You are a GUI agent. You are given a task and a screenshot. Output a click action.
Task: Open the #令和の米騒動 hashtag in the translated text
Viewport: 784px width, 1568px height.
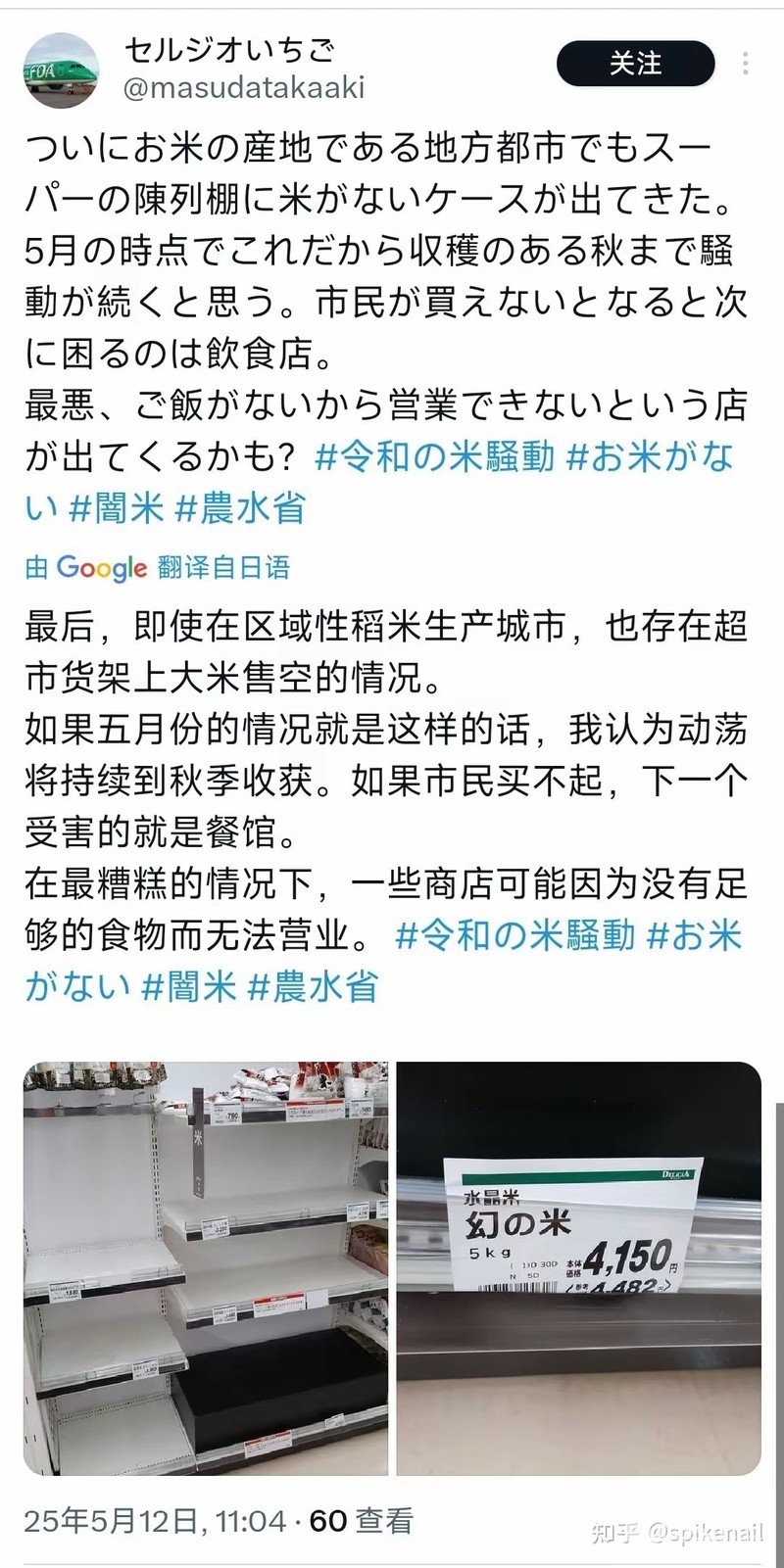tap(514, 935)
